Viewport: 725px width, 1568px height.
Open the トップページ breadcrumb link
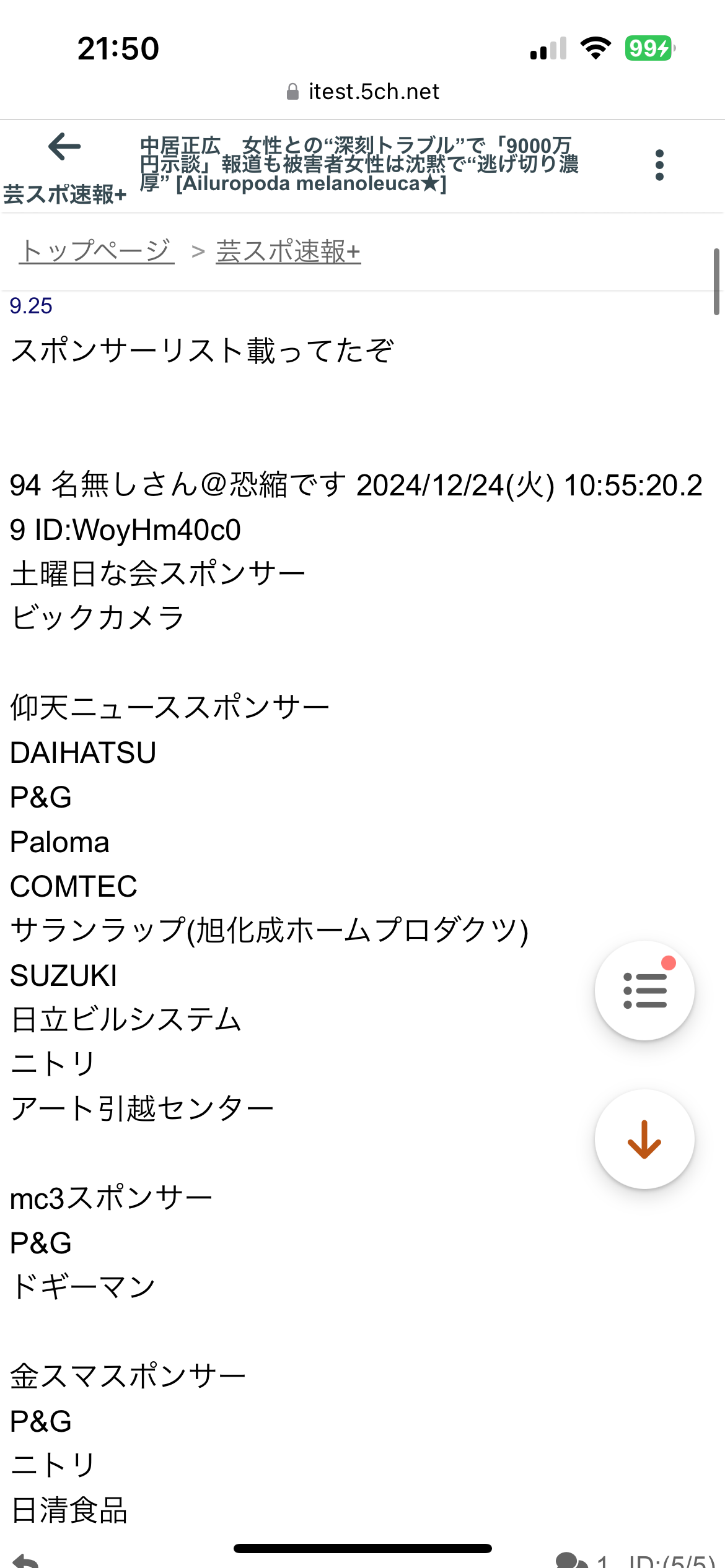[x=97, y=251]
